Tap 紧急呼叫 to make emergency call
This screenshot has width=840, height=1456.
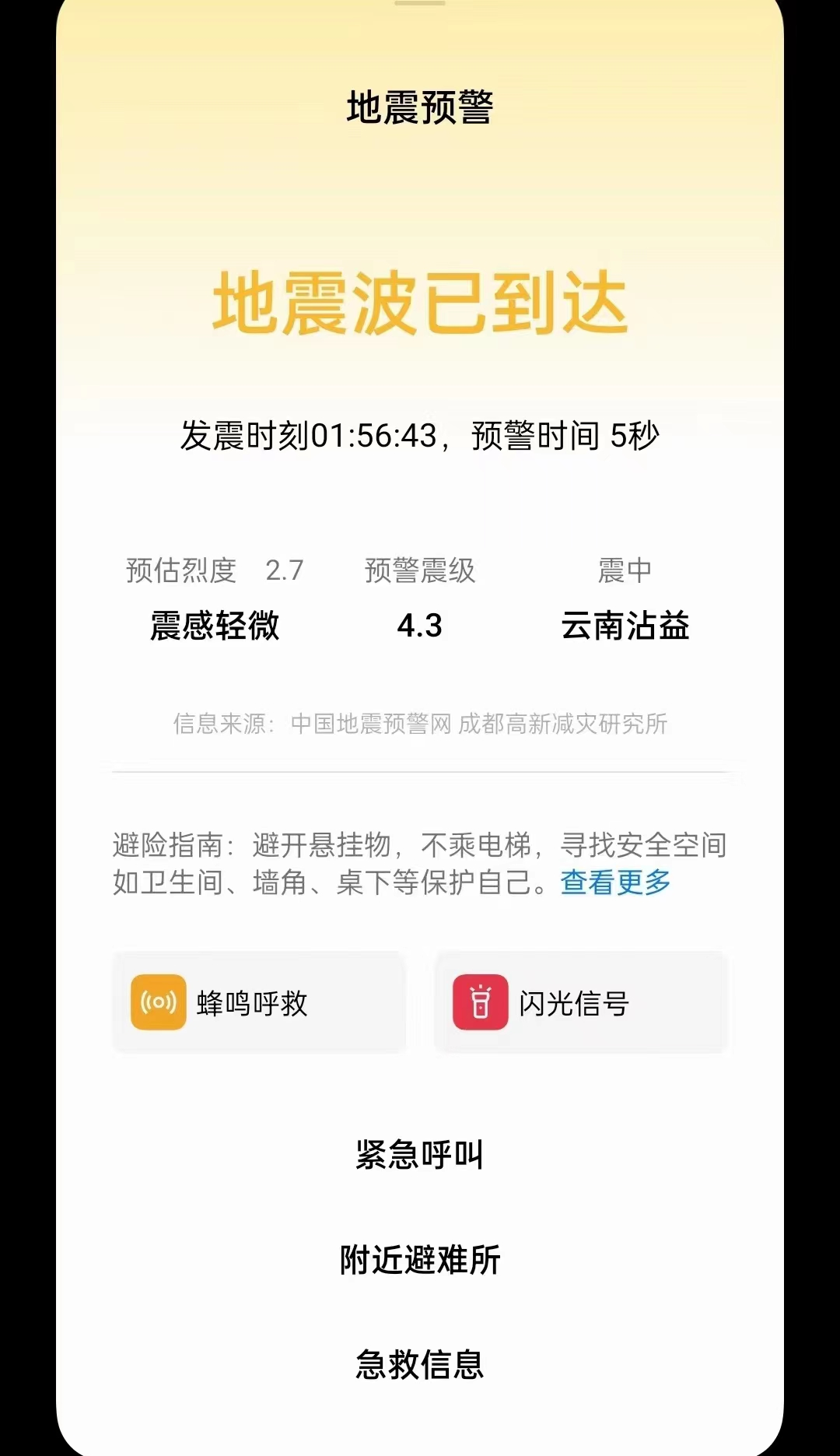click(419, 1156)
